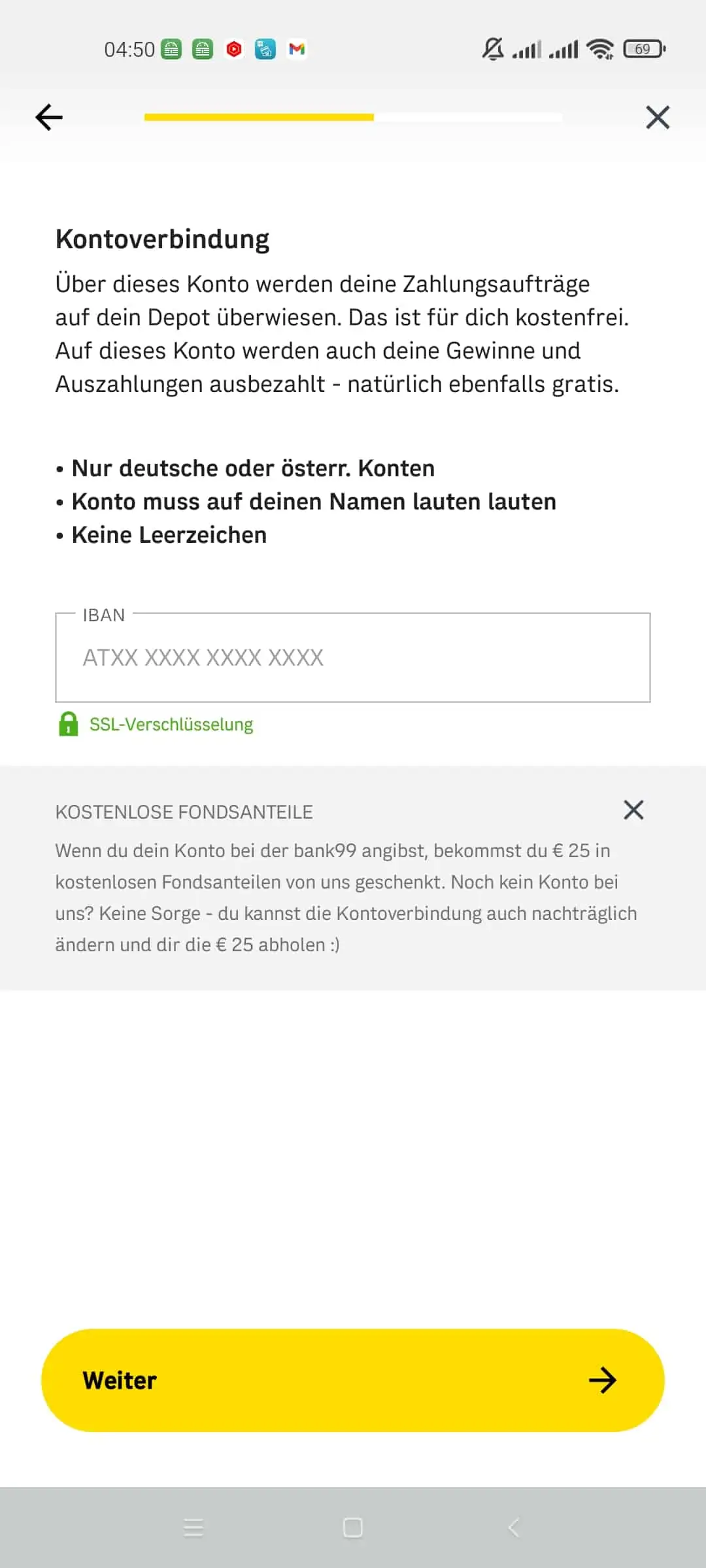This screenshot has height=1568, width=706.
Task: Dismiss the Kostenlose Fondsanteile banner
Action: (x=633, y=810)
